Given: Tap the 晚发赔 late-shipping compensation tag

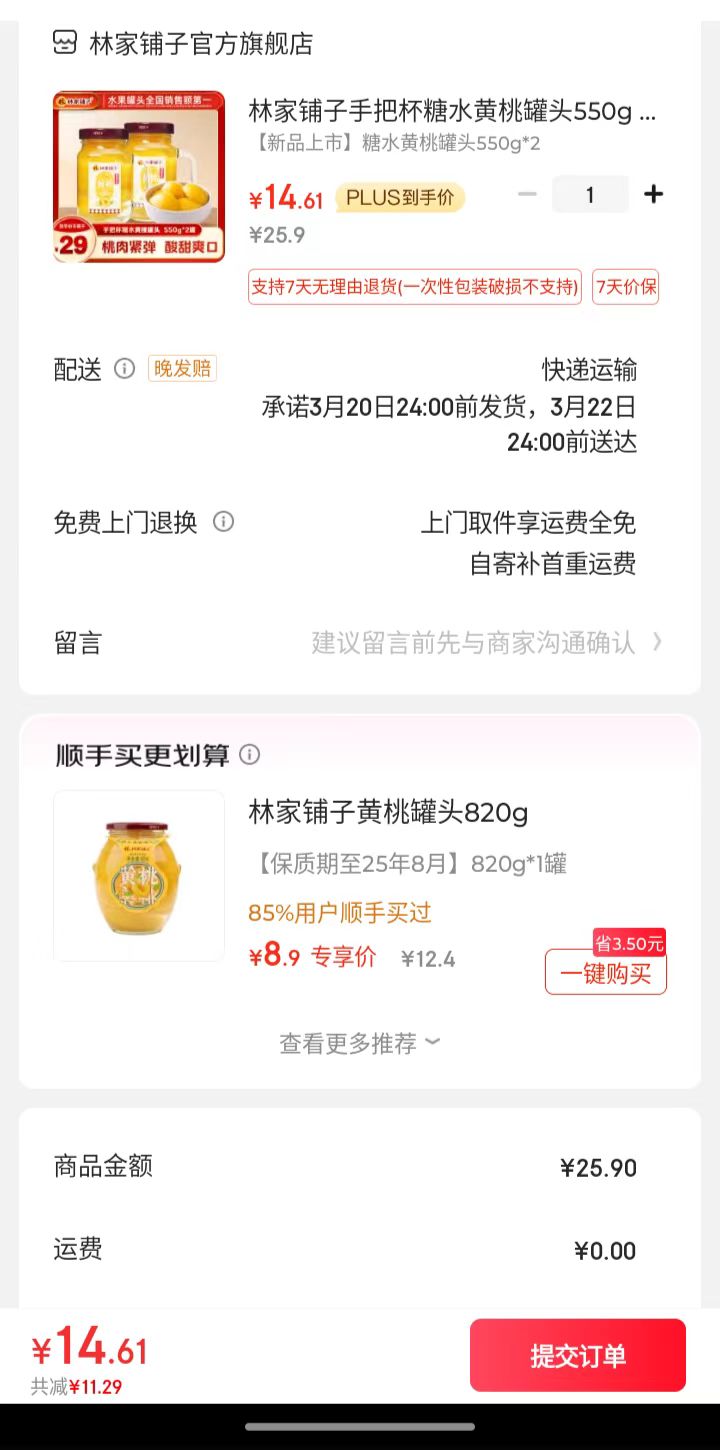Looking at the screenshot, I should pyautogui.click(x=182, y=369).
